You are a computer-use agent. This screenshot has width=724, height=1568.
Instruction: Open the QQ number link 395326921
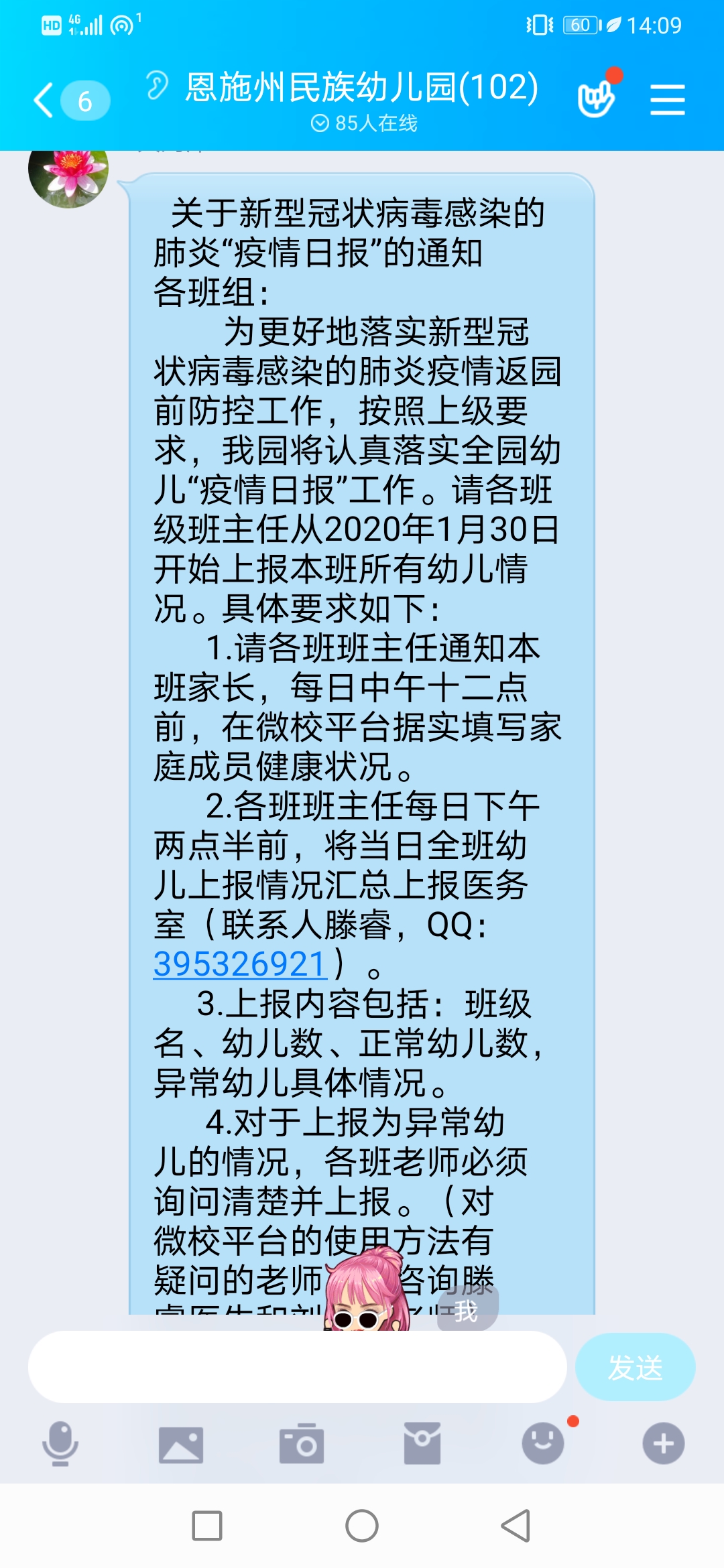240,964
